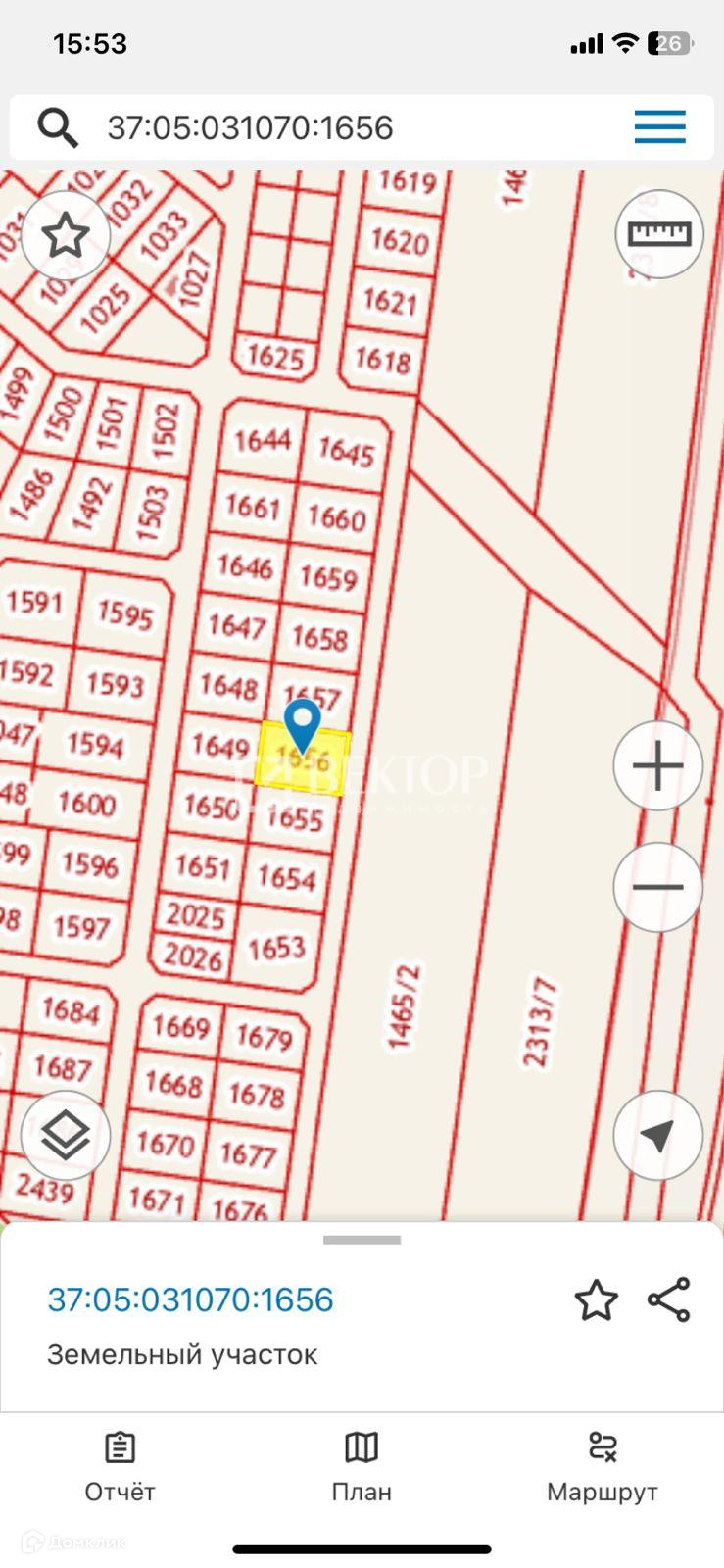Zoom in with the plus button
The image size is (724, 1568).
[658, 765]
